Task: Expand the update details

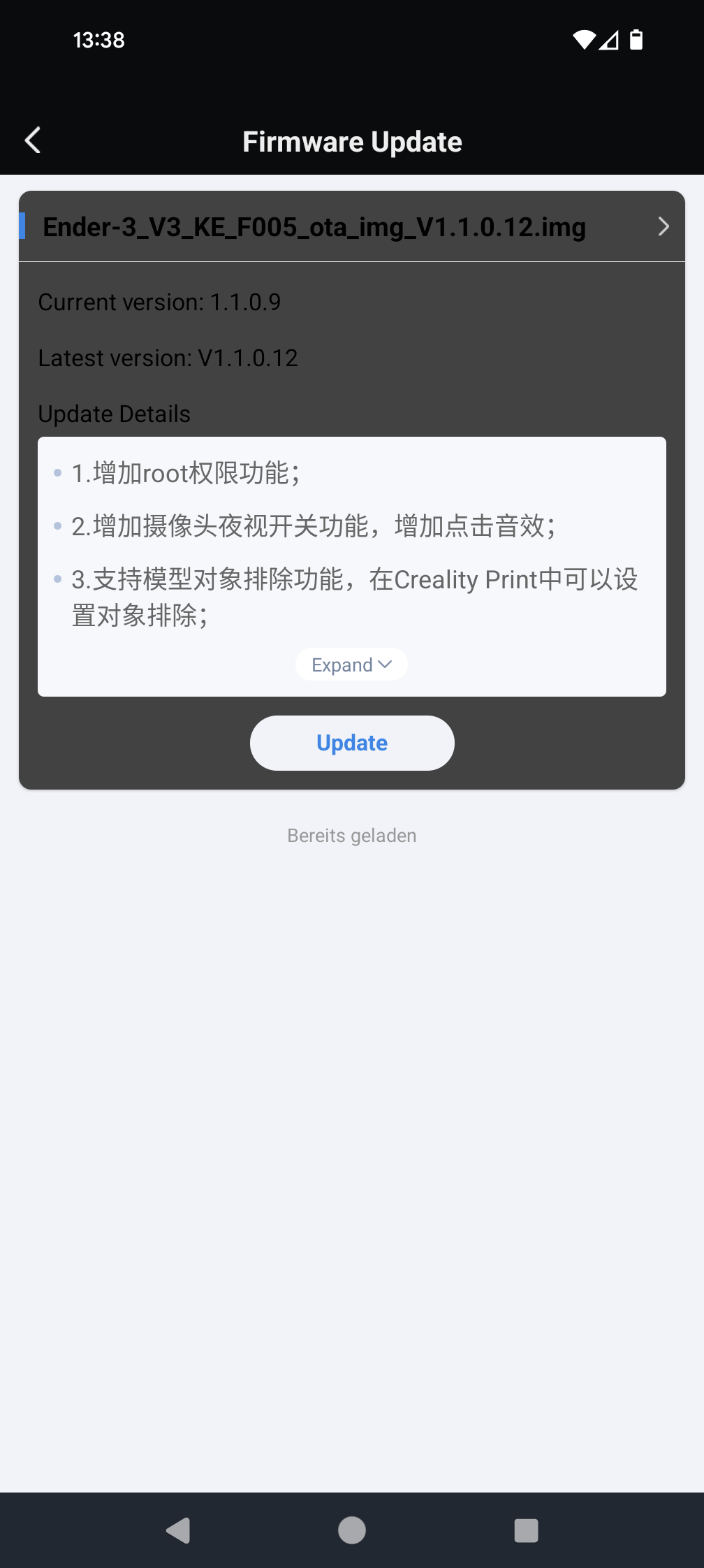Action: tap(351, 665)
